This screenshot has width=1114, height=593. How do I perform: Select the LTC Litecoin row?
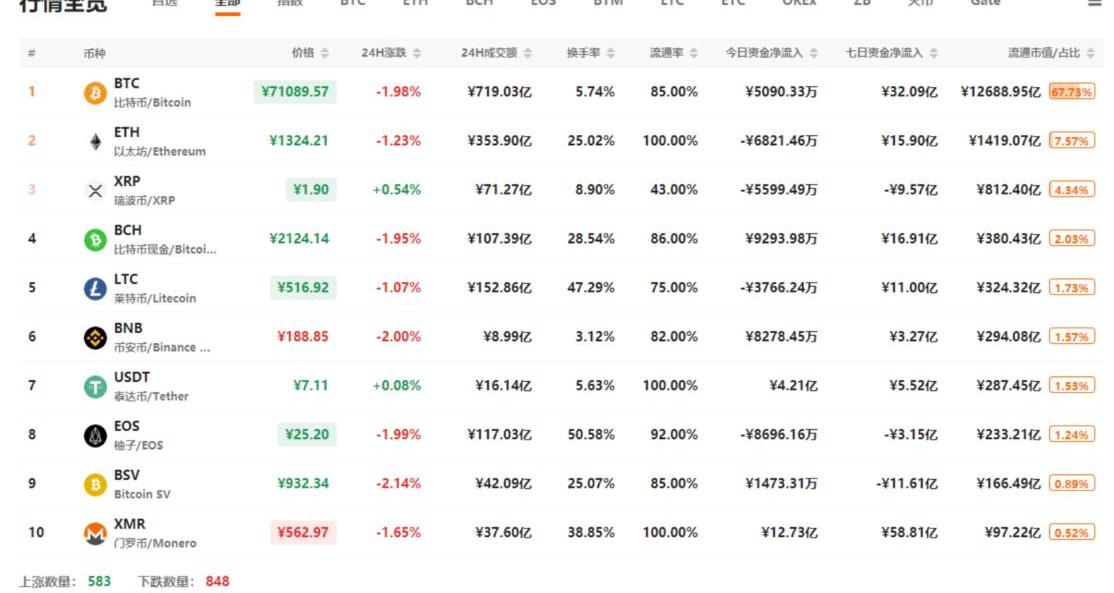(x=154, y=288)
